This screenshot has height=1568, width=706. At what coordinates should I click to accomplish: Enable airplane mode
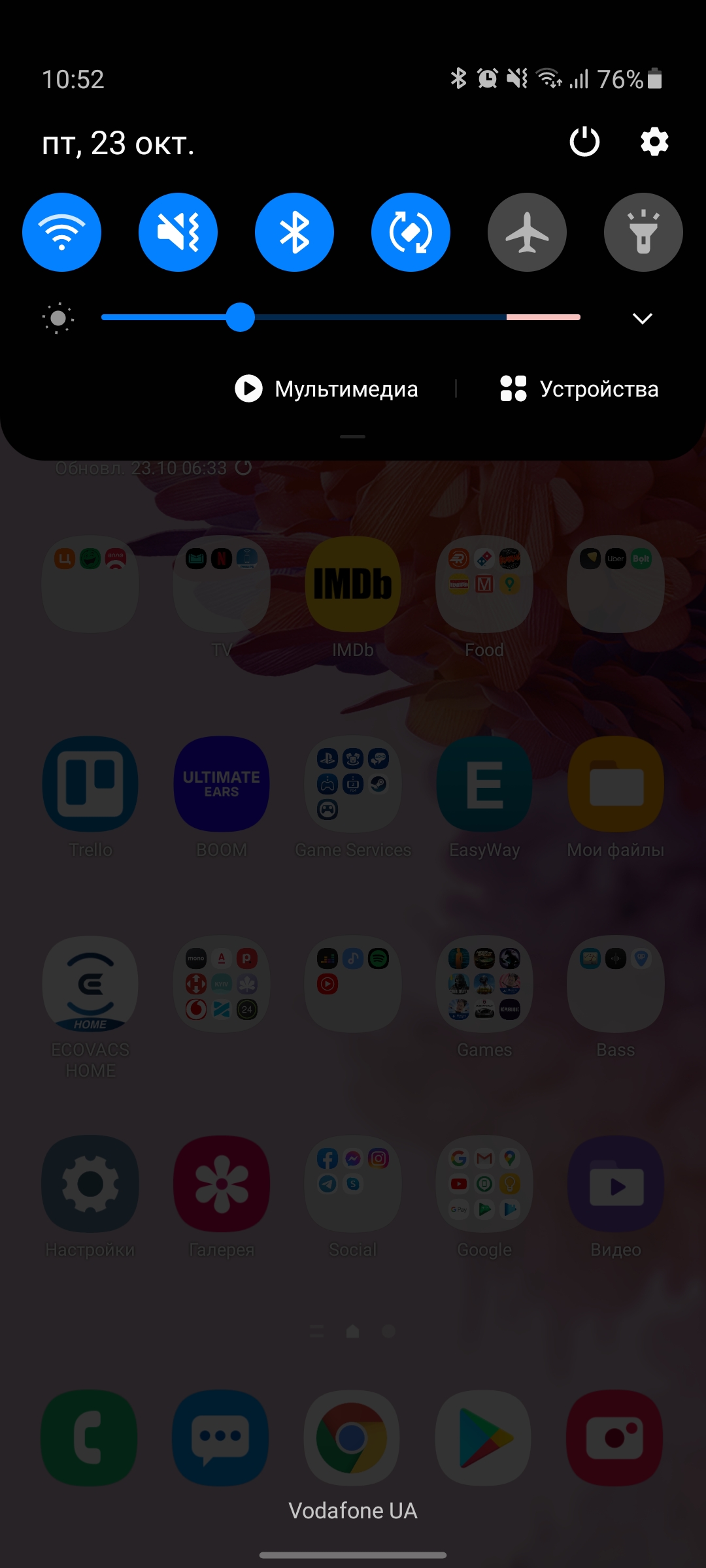pyautogui.click(x=527, y=232)
